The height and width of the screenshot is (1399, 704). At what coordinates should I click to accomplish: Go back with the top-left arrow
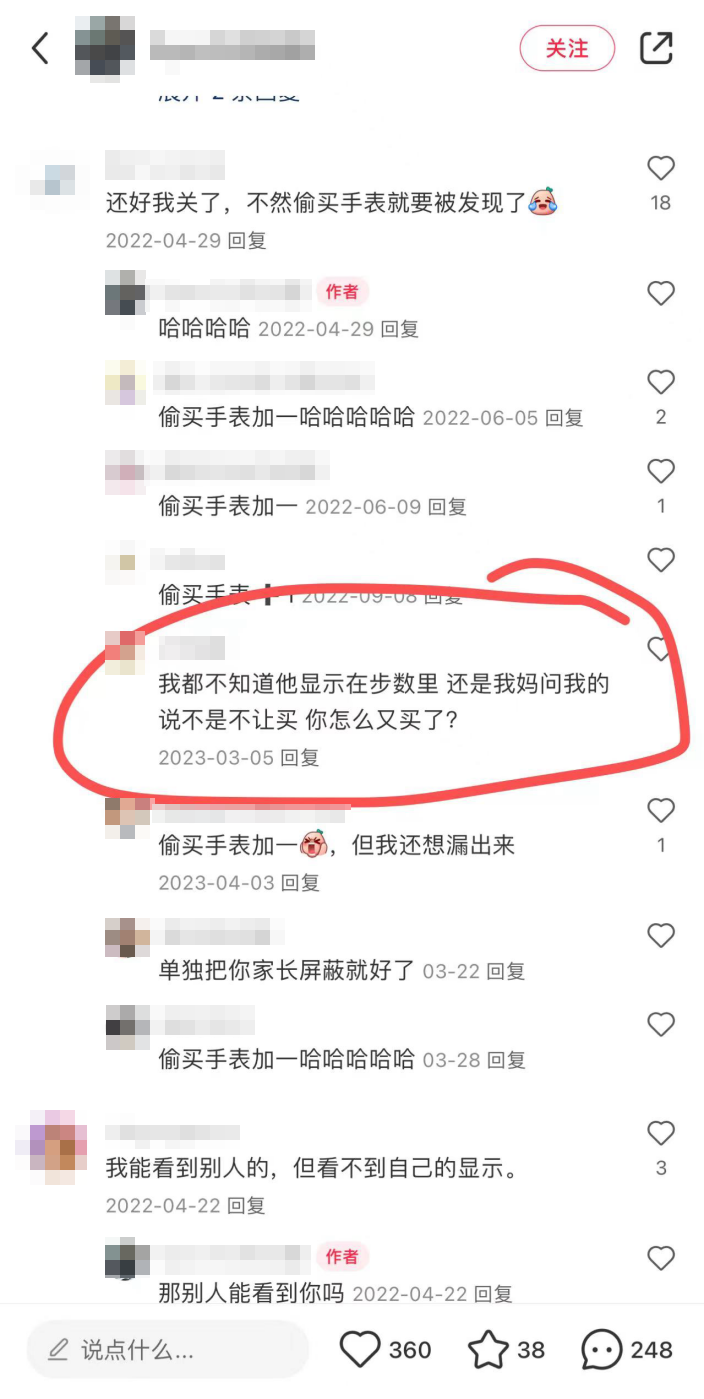(x=40, y=47)
